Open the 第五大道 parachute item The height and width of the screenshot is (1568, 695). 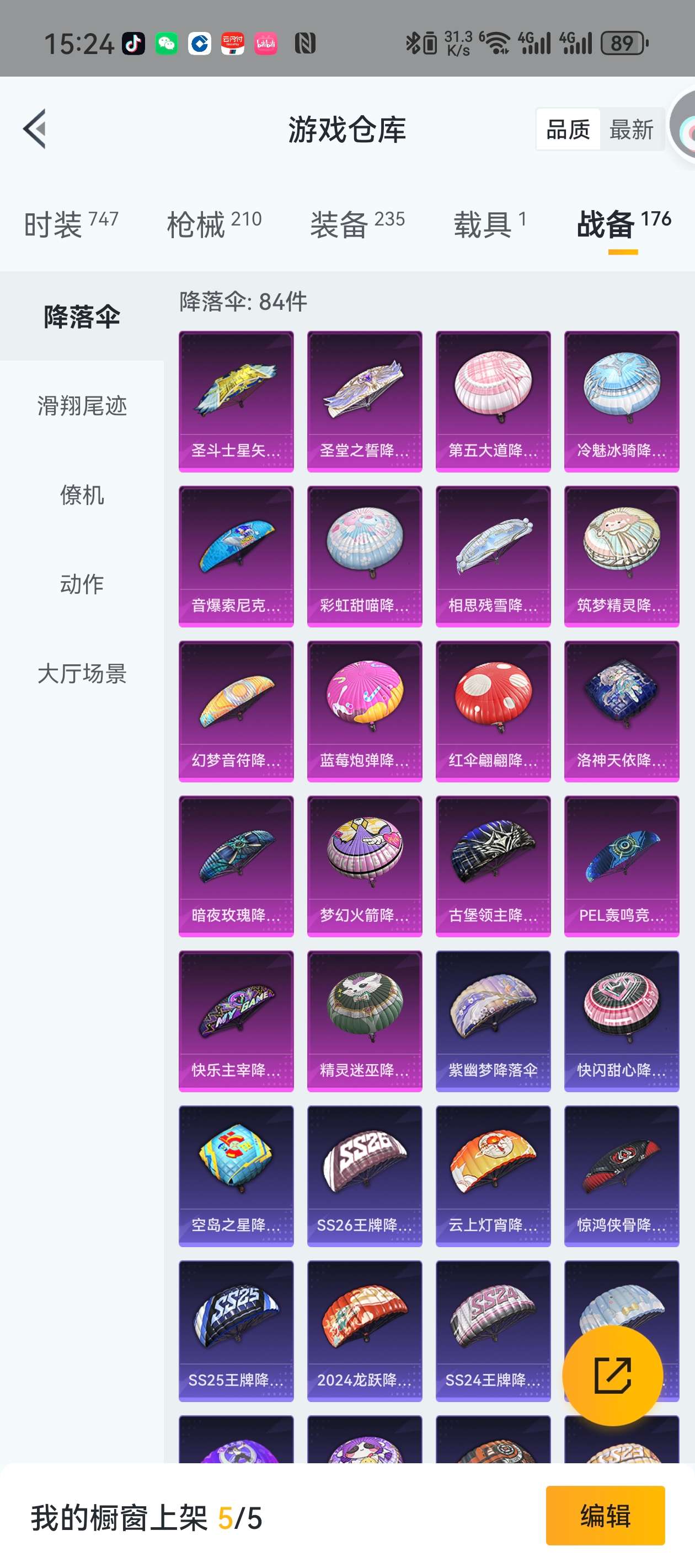(x=493, y=400)
